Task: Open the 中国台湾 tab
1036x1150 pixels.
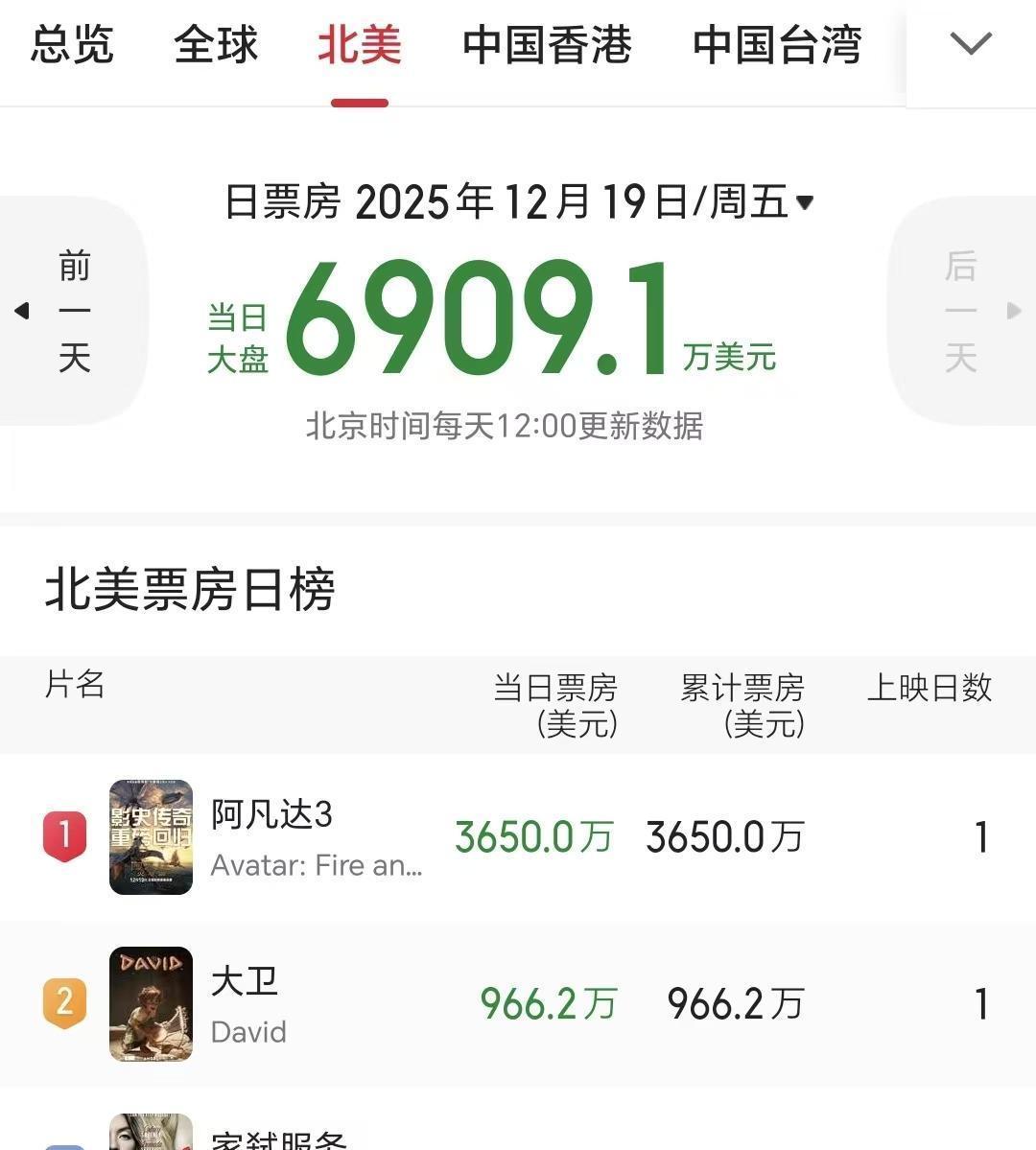Action: pos(777,45)
